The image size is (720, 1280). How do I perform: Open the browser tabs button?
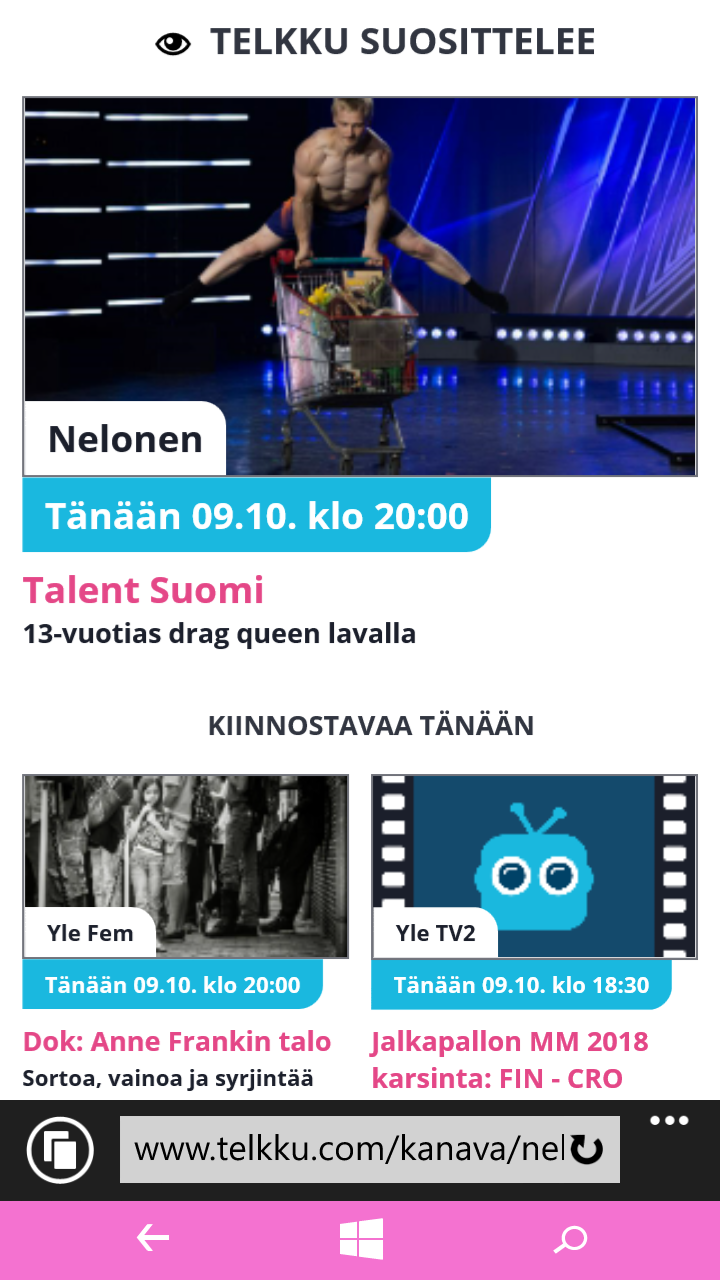tap(60, 1150)
